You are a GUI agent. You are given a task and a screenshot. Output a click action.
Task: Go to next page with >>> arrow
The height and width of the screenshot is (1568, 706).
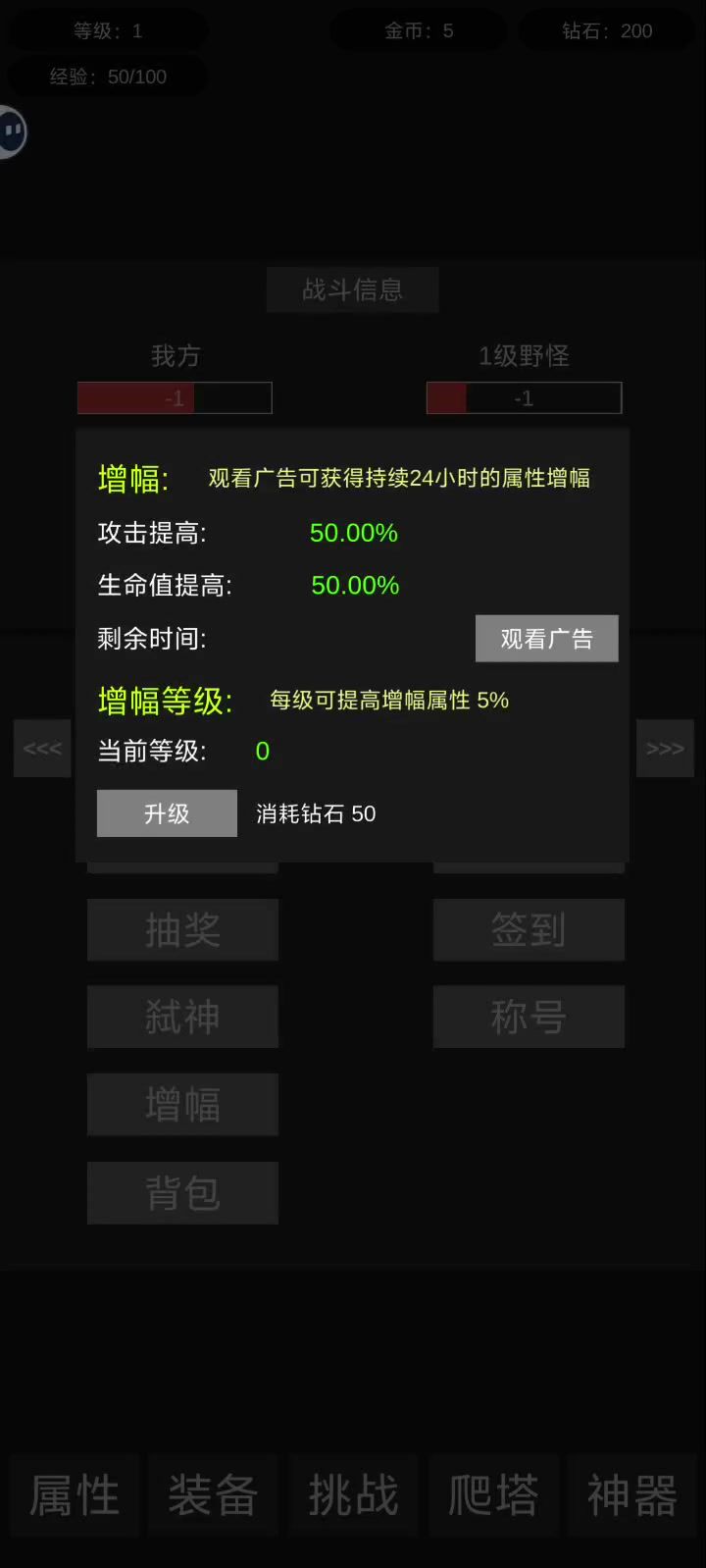coord(665,749)
